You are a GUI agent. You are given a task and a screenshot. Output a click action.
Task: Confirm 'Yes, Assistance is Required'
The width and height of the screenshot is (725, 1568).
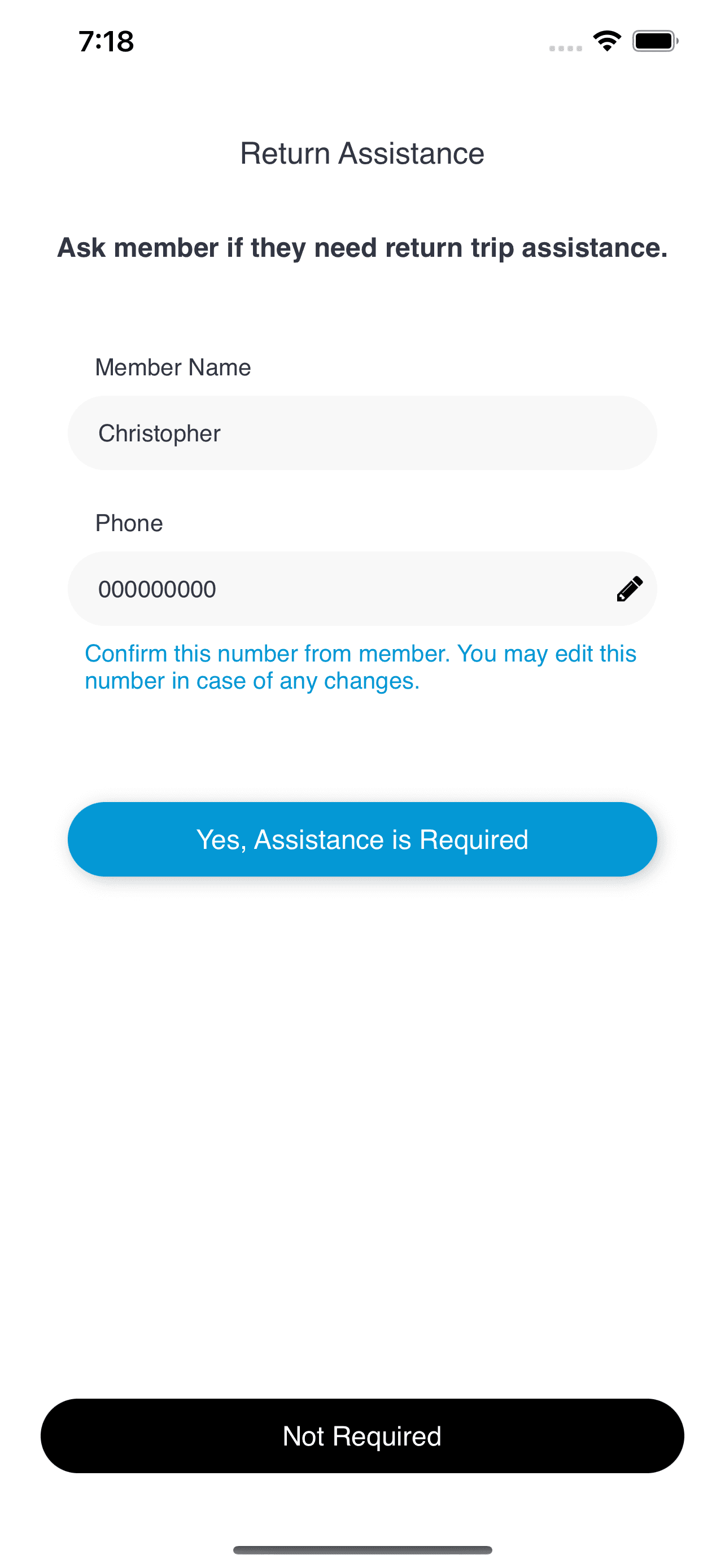(362, 839)
